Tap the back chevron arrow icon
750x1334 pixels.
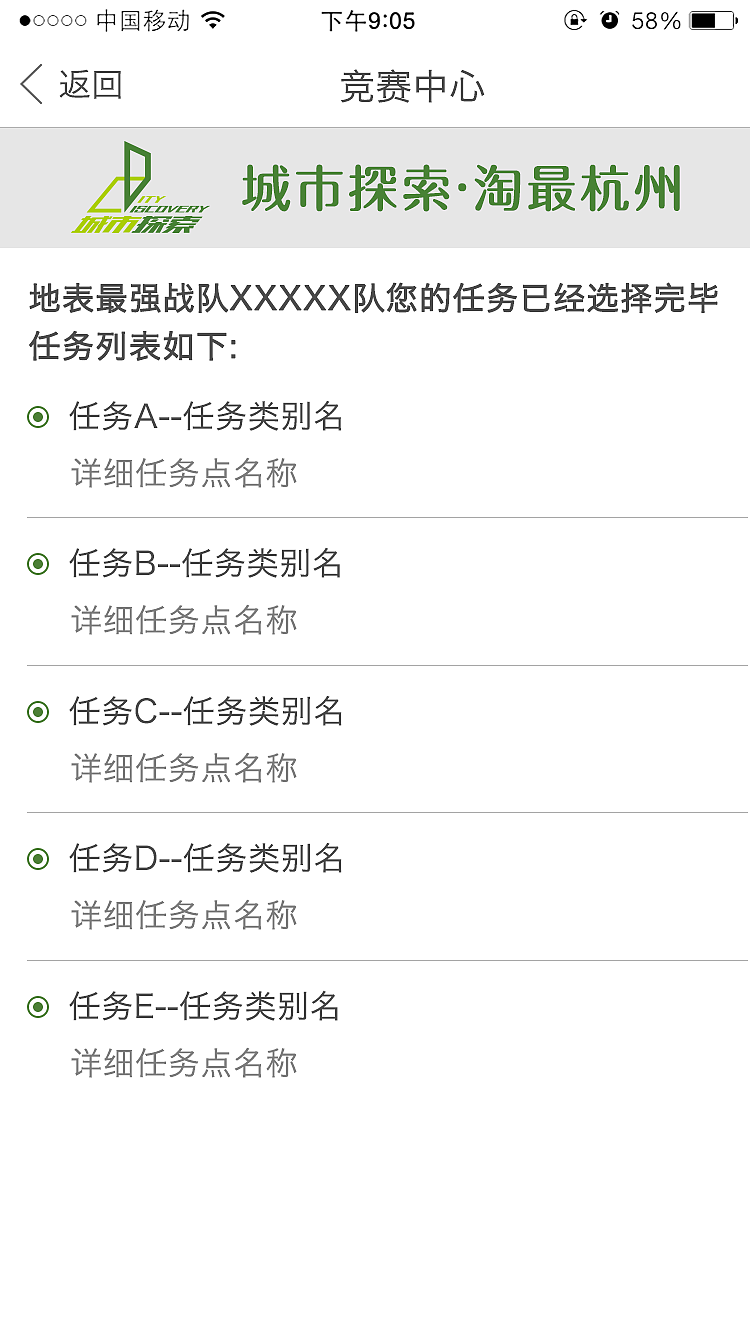tap(31, 86)
